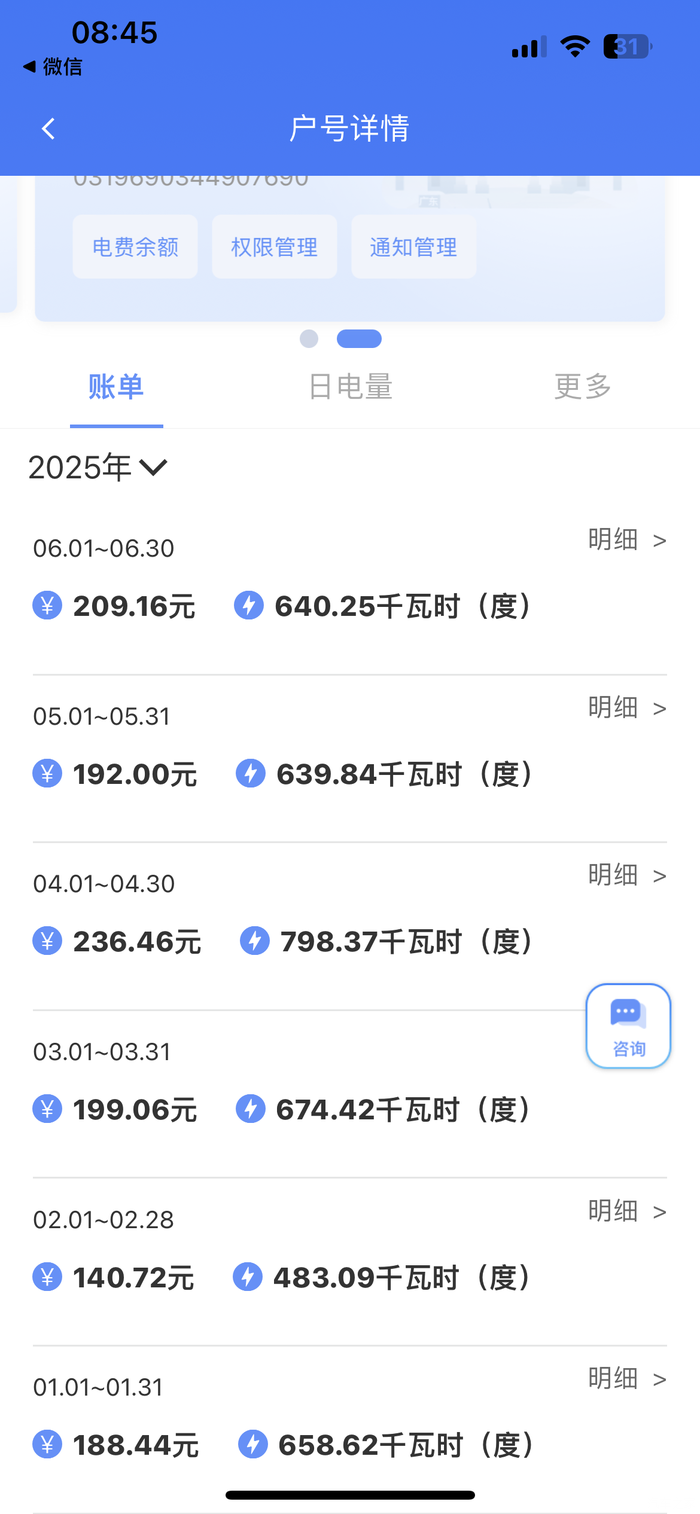Switch to the 日电量 tab
The width and height of the screenshot is (700, 1514).
350,387
